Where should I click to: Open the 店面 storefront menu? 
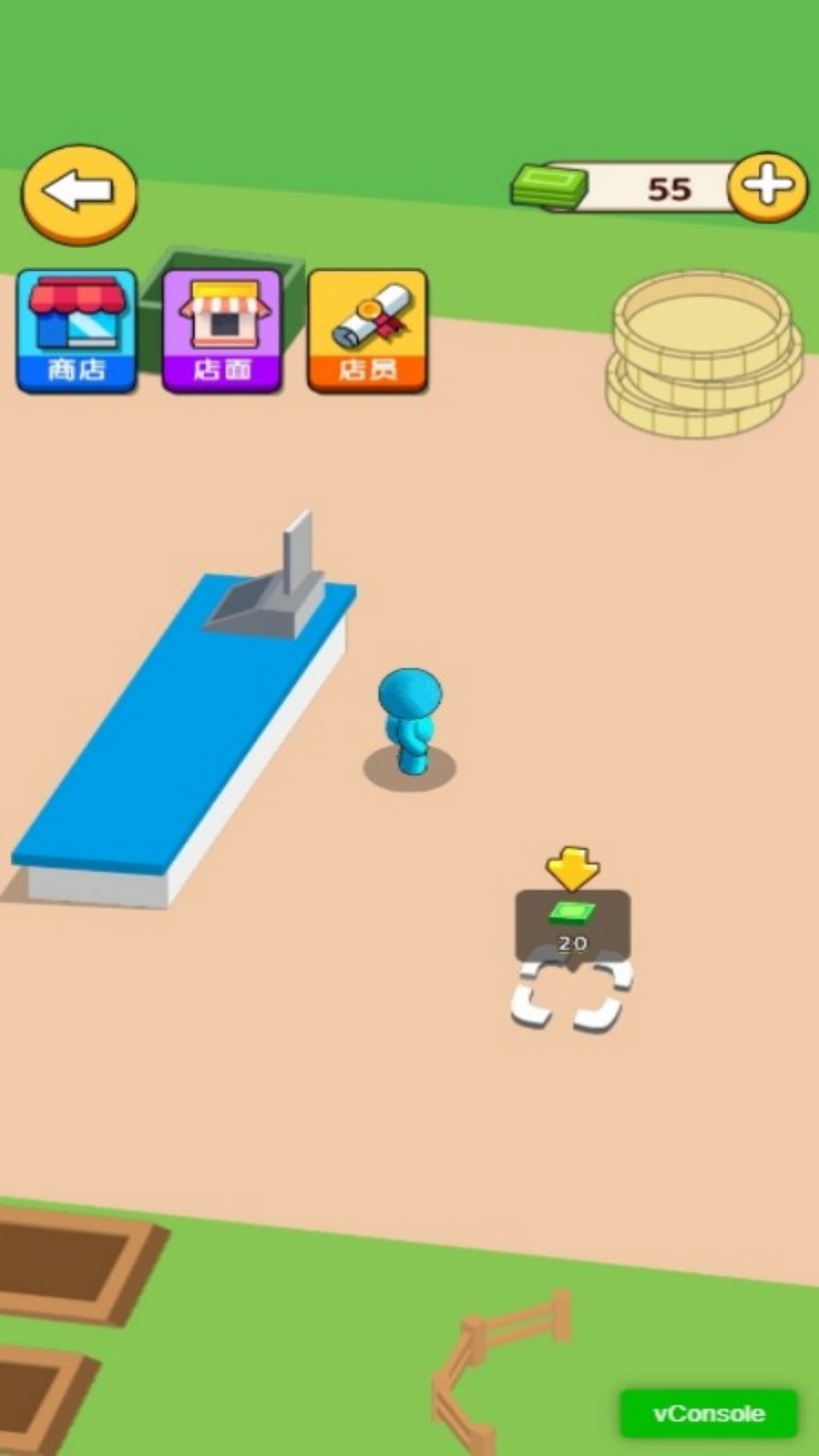pyautogui.click(x=222, y=331)
